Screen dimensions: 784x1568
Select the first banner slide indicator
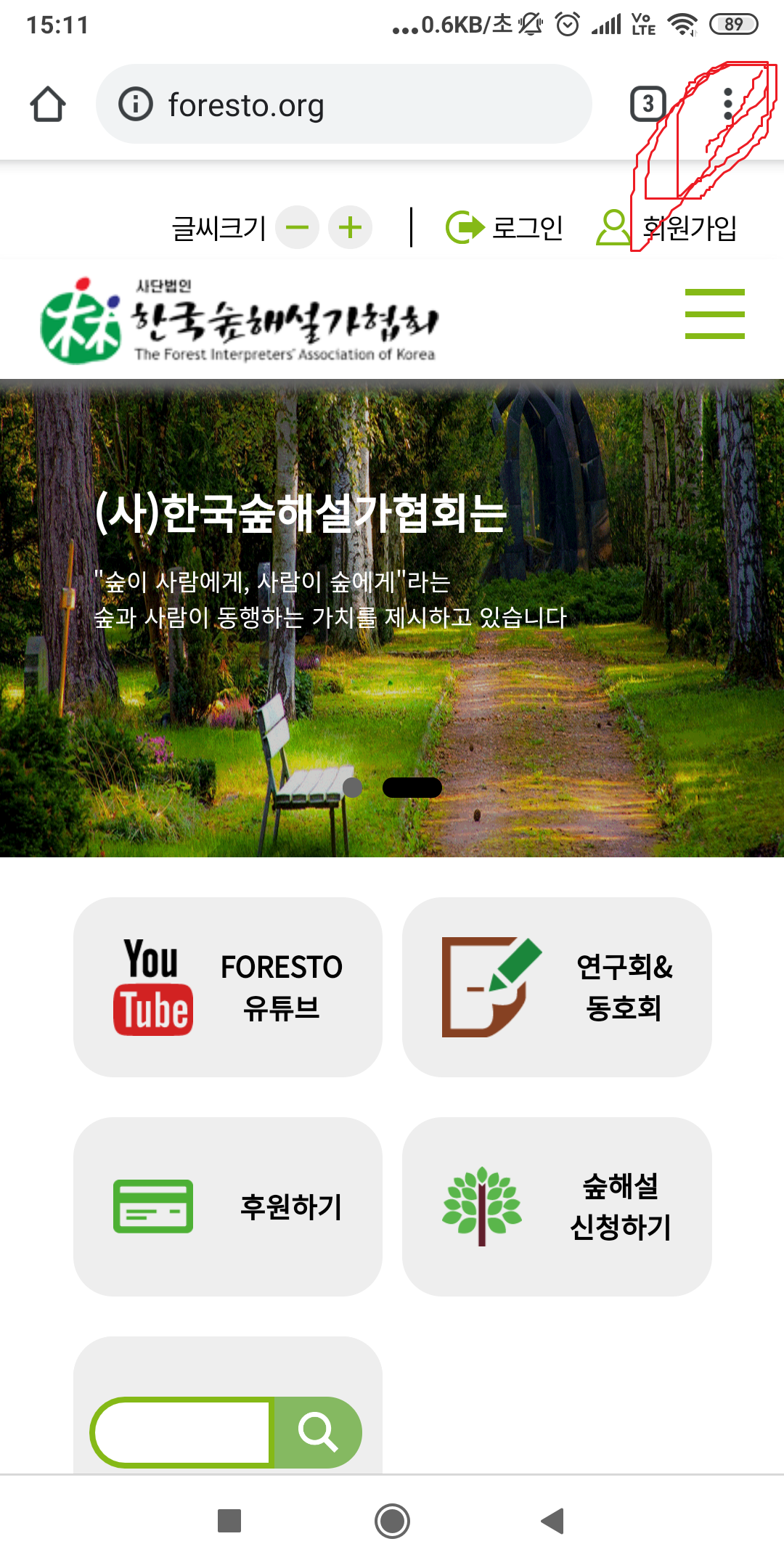(x=353, y=788)
